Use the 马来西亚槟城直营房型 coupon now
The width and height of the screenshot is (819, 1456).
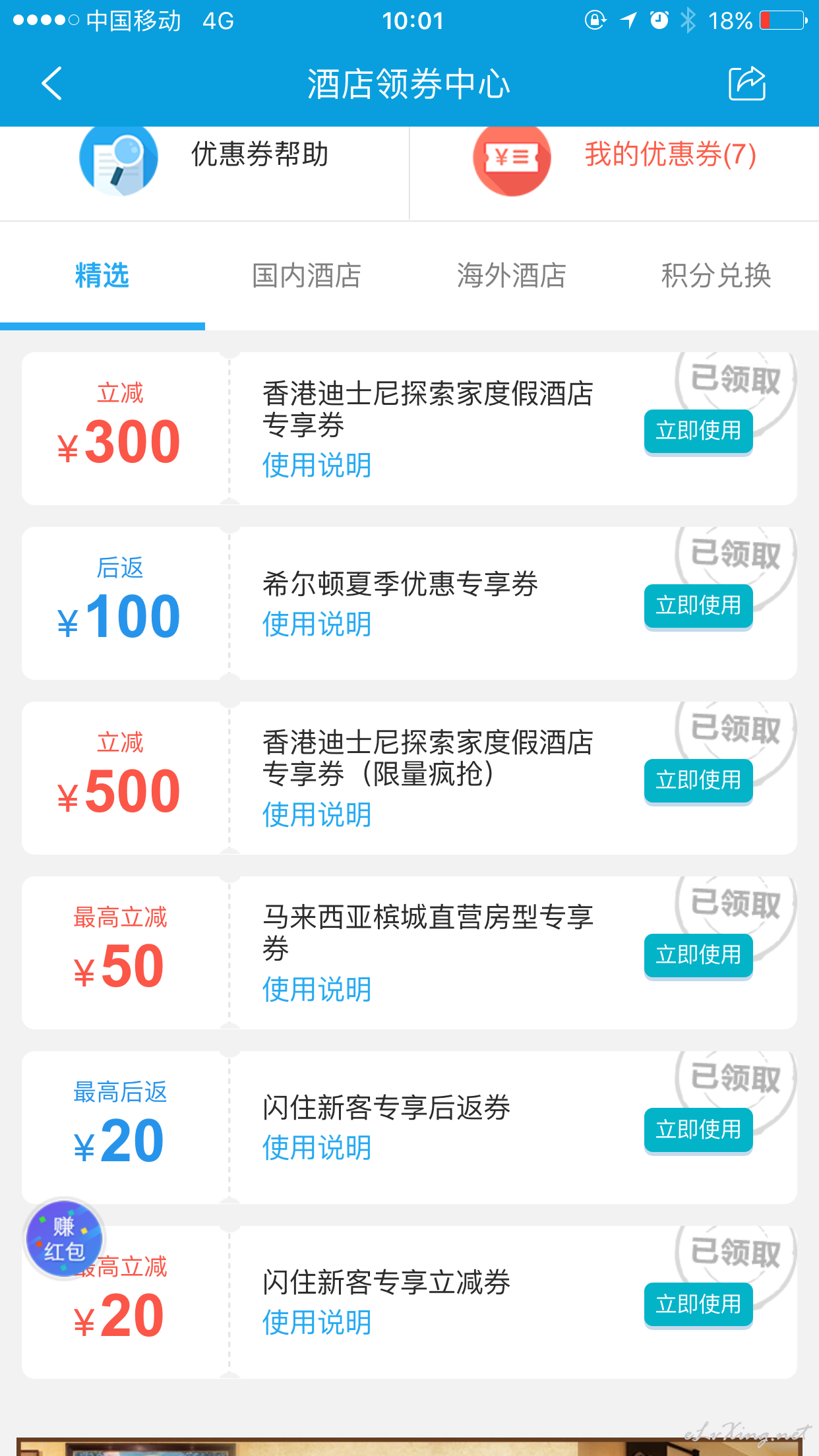698,956
